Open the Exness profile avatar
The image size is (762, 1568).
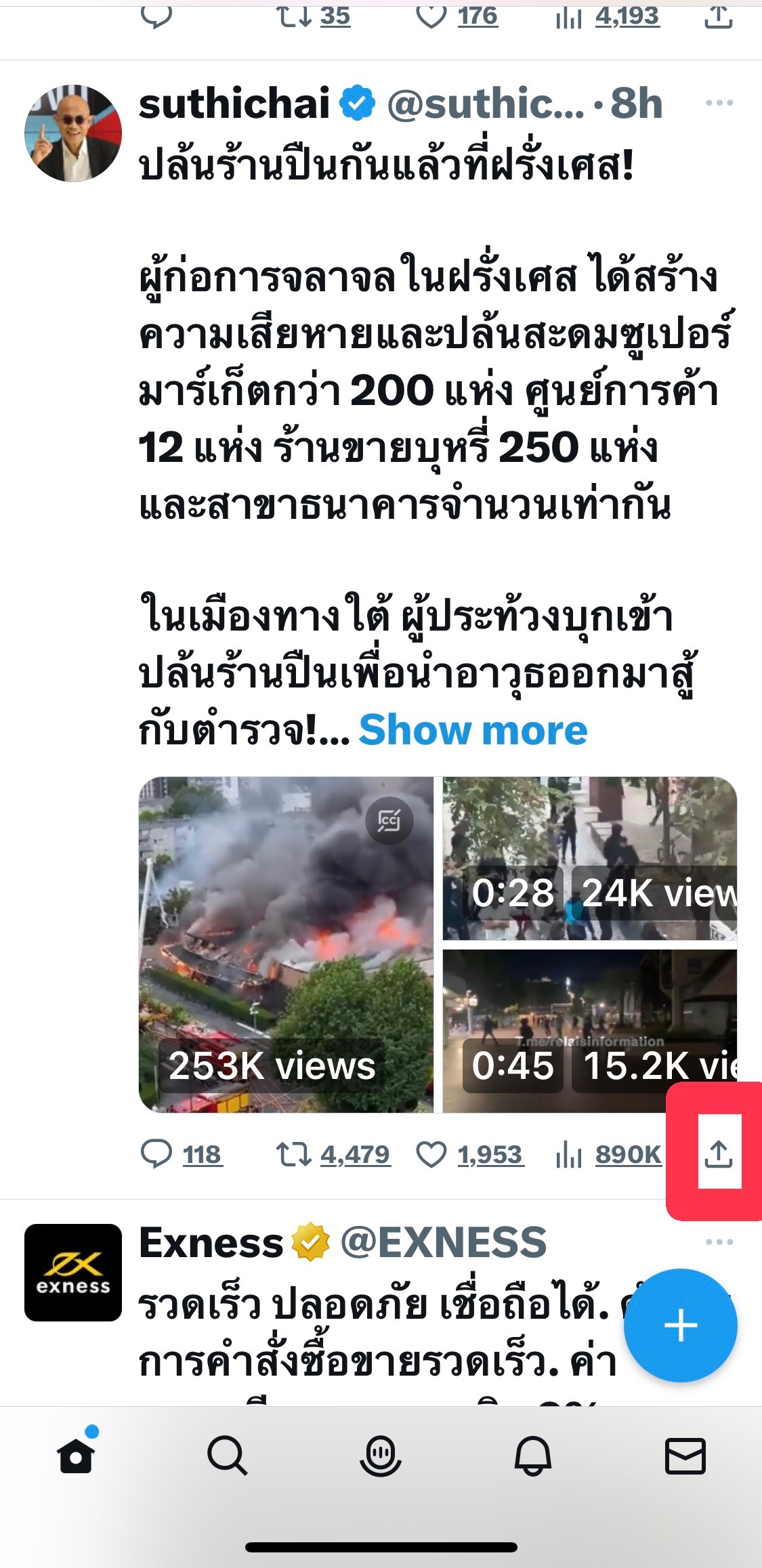point(73,1273)
